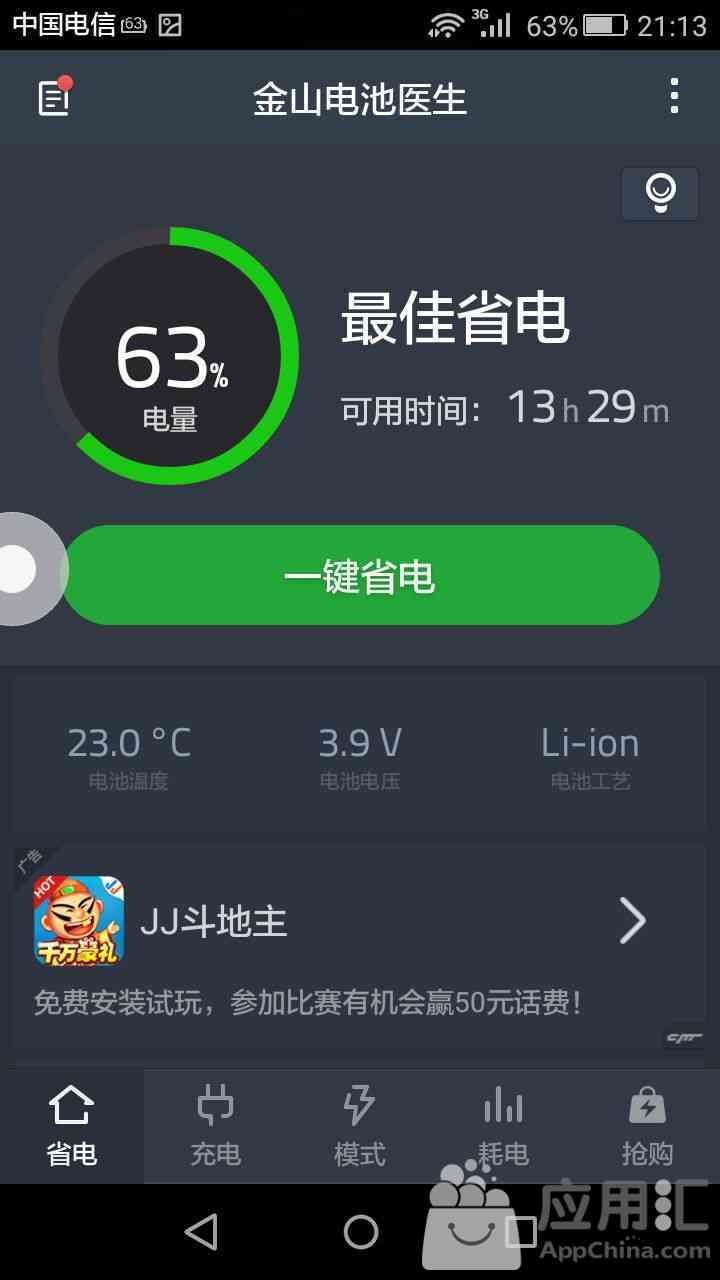Open the three-dot overflow menu

click(x=674, y=97)
